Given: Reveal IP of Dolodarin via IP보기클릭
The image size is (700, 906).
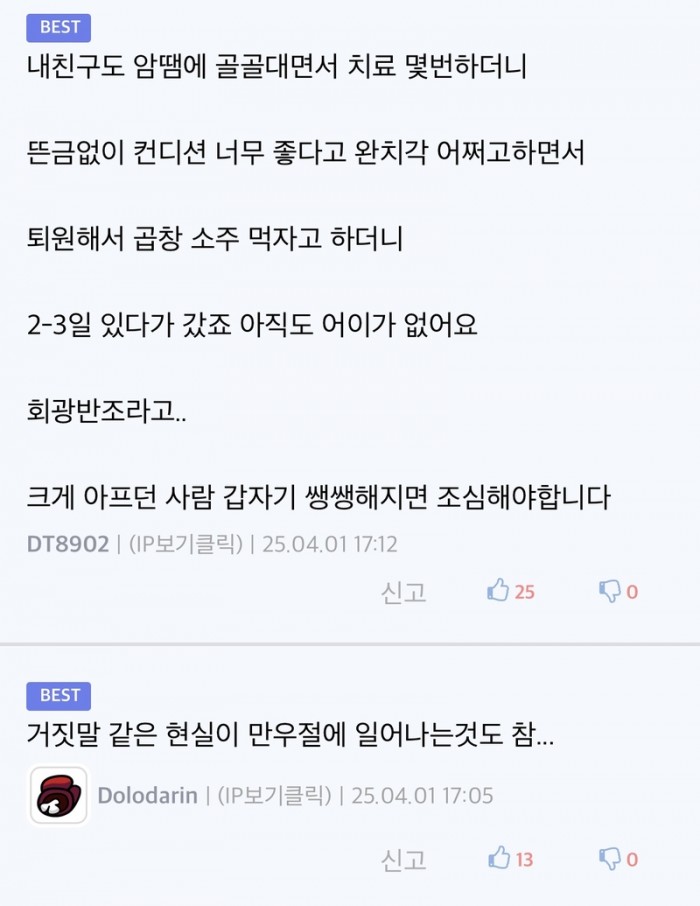Looking at the screenshot, I should click(272, 796).
